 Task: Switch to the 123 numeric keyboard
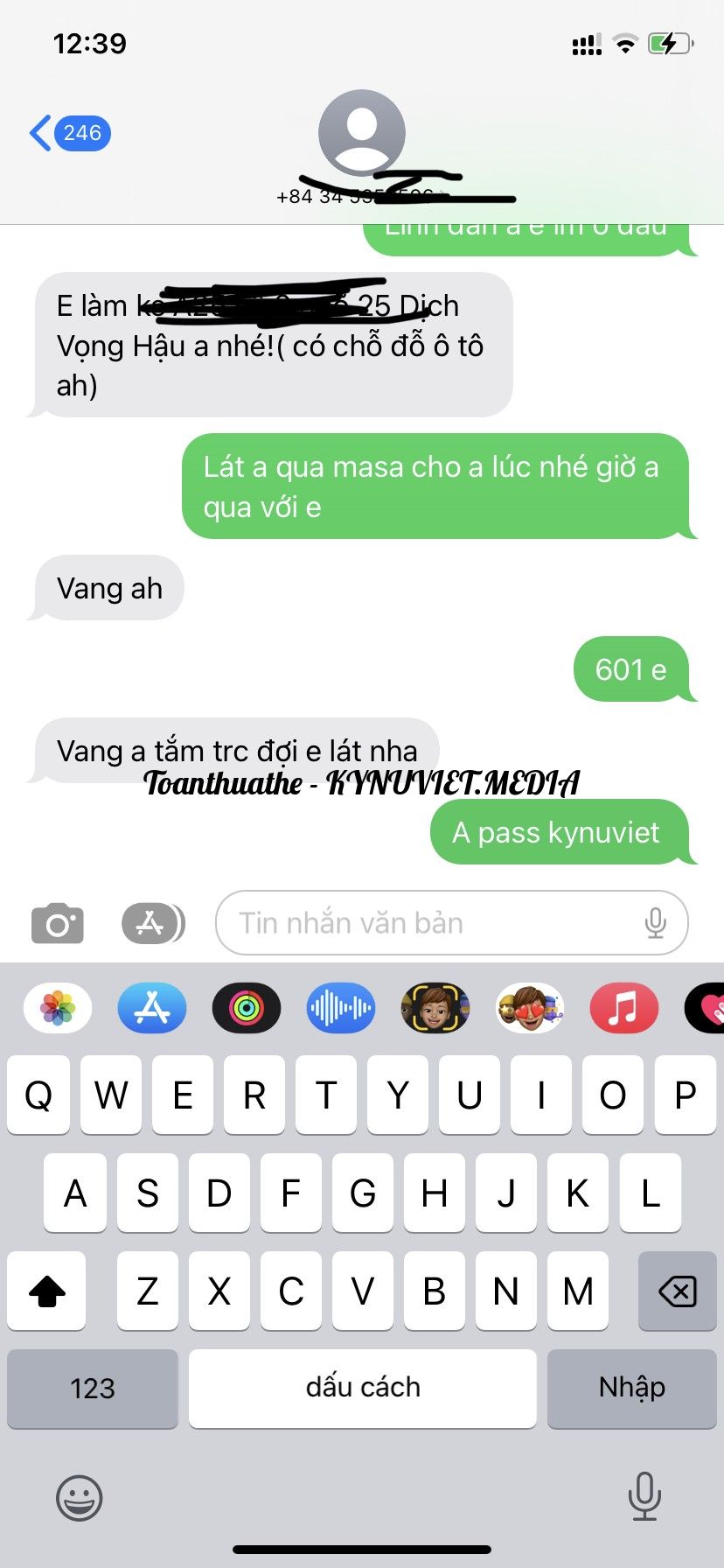[x=93, y=1389]
